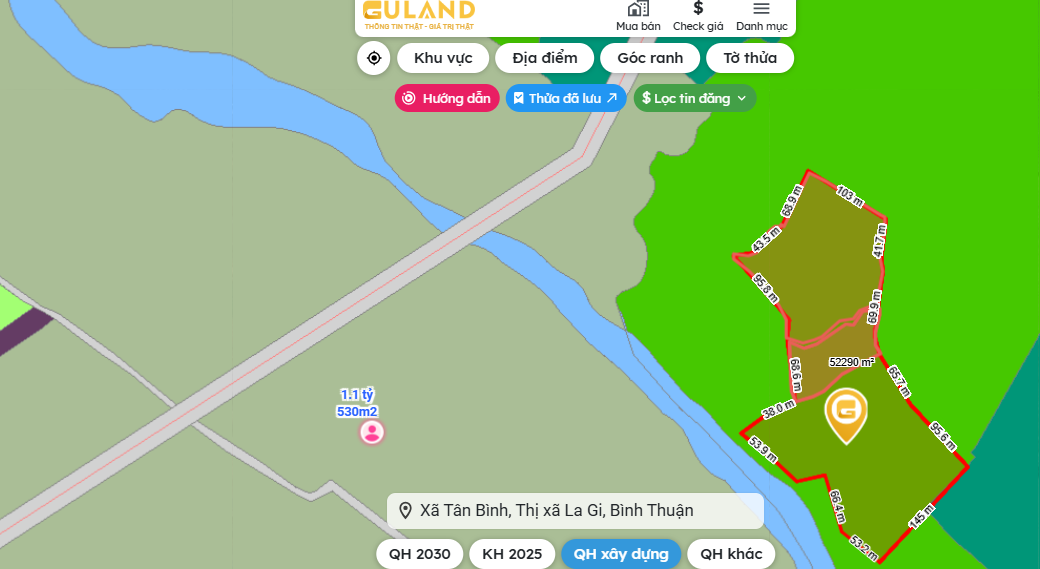Image resolution: width=1040 pixels, height=569 pixels.
Task: Switch to QH 2030 planning layer
Action: click(420, 554)
